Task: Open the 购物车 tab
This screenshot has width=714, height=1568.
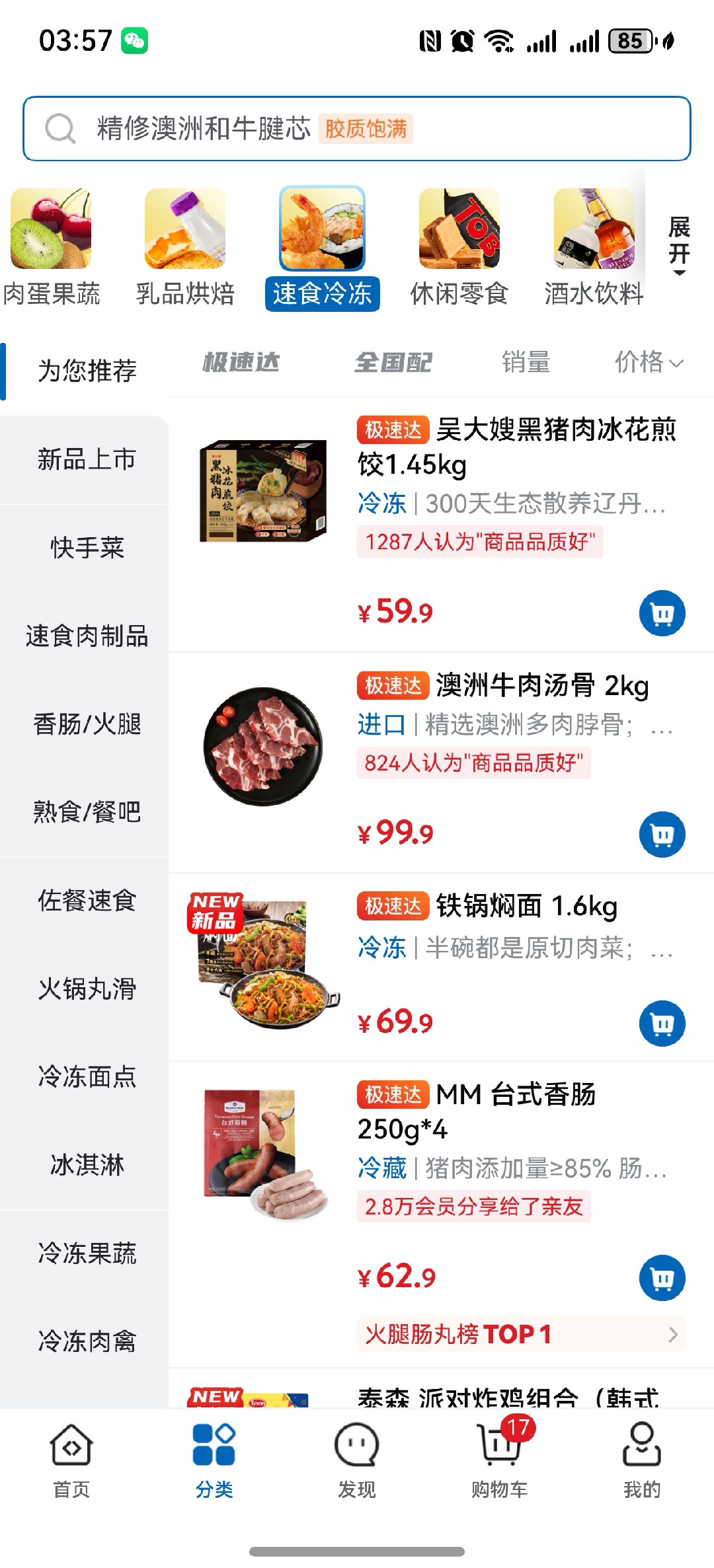Action: [500, 1459]
